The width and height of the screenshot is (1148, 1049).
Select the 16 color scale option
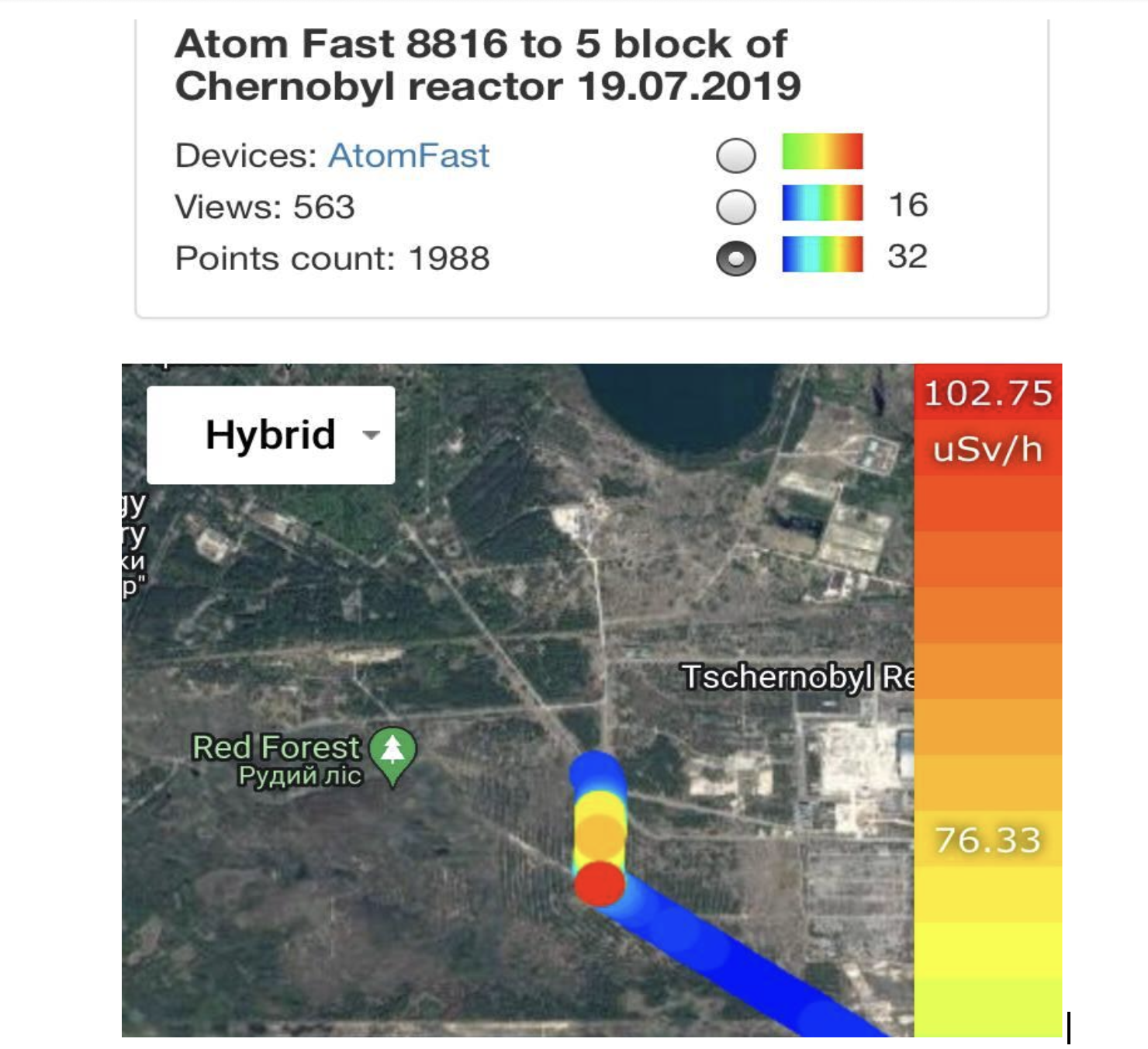tap(735, 207)
